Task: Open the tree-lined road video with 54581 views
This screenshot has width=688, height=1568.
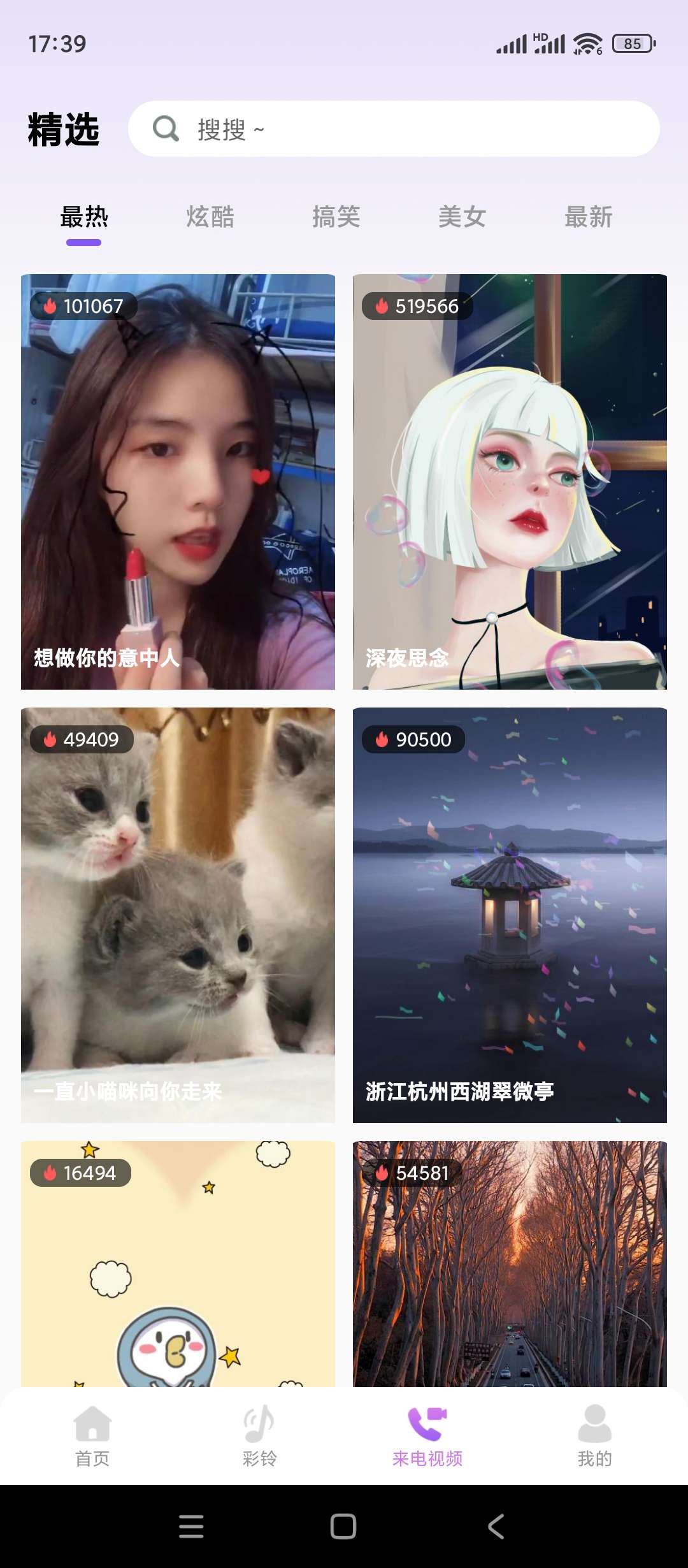Action: [x=510, y=1263]
